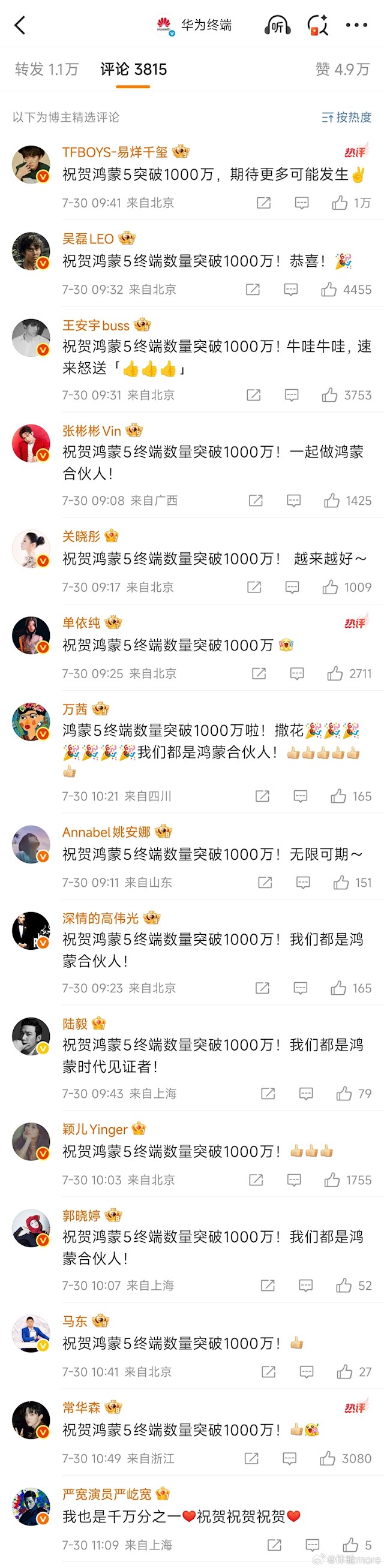Reply to 陆毅's comment
This screenshot has height=1568, width=384.
(306, 1093)
